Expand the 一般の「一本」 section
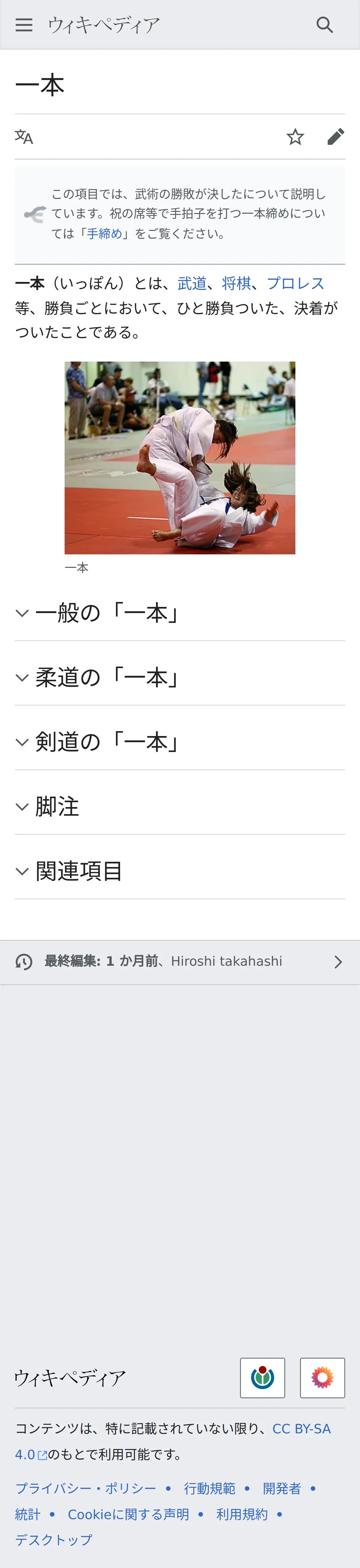Screen dimensions: 360x1568 [180, 613]
